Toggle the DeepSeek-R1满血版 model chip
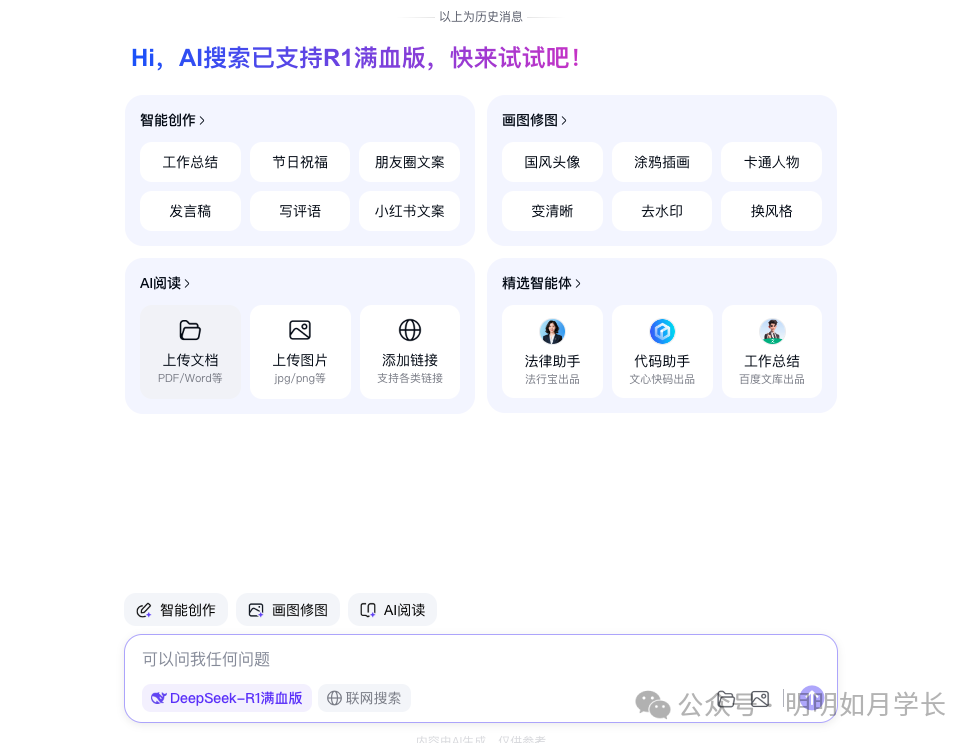The height and width of the screenshot is (743, 976). (x=227, y=698)
